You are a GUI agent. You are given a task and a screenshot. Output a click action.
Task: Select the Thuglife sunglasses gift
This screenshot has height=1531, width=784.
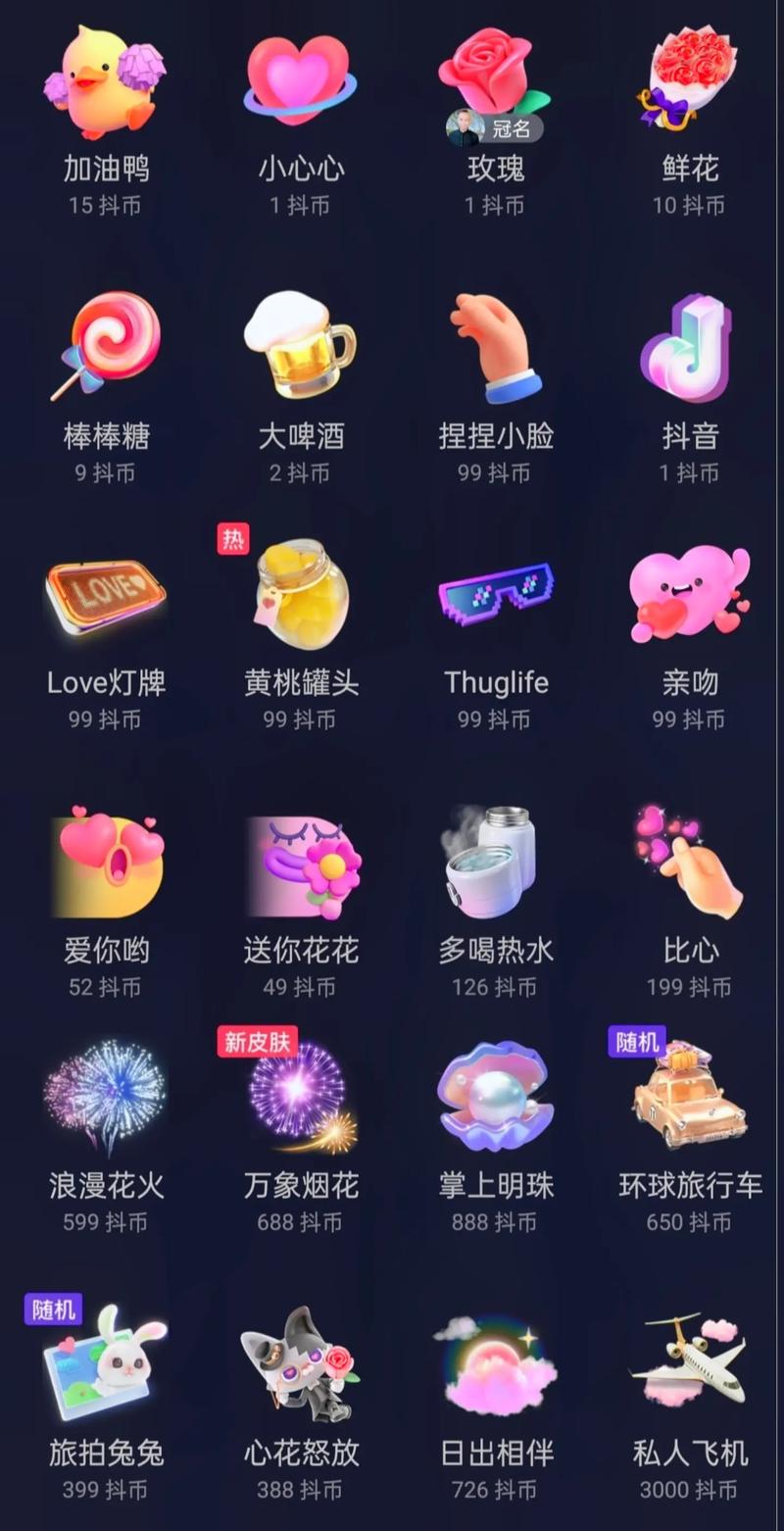[495, 597]
